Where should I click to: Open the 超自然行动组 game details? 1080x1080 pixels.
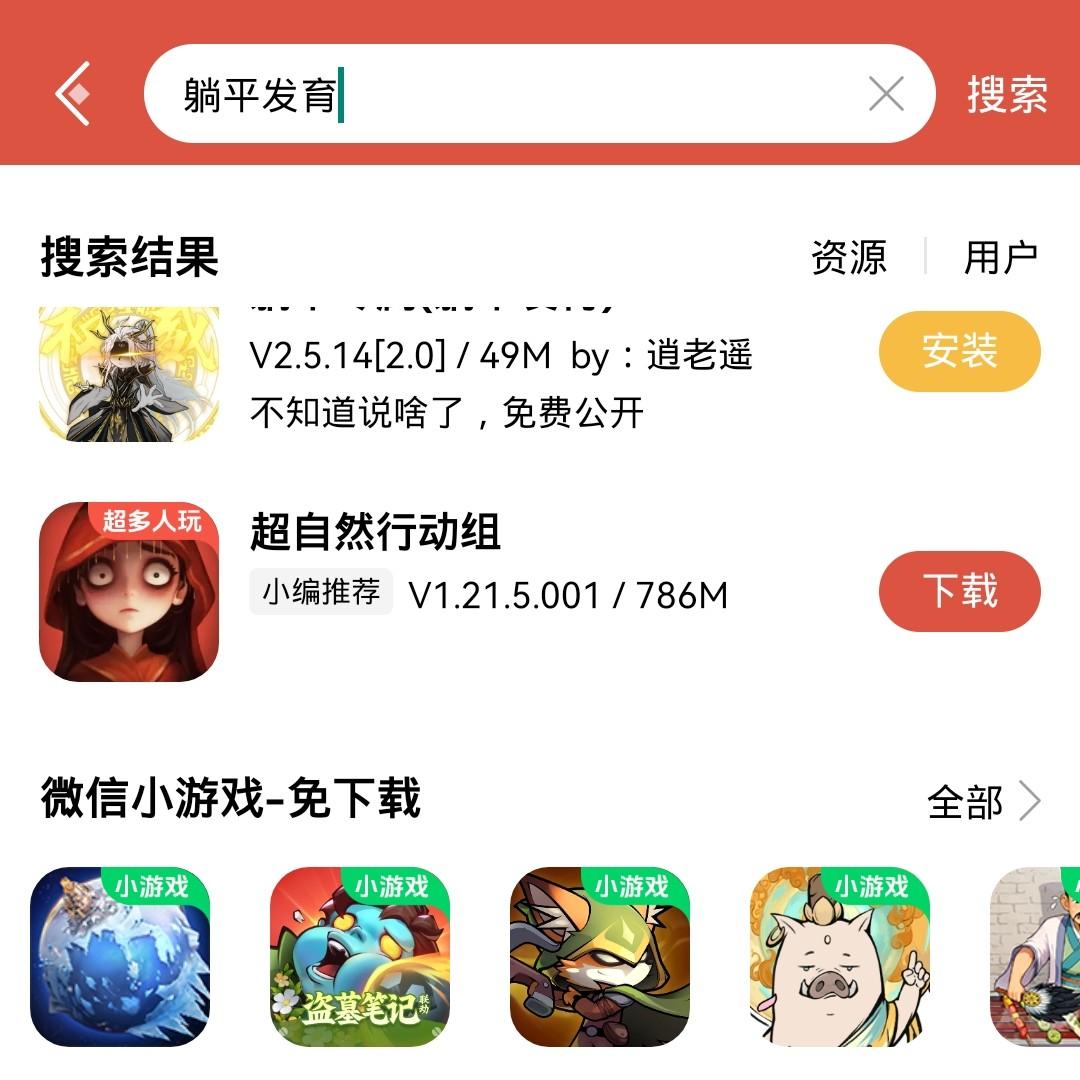[x=375, y=533]
